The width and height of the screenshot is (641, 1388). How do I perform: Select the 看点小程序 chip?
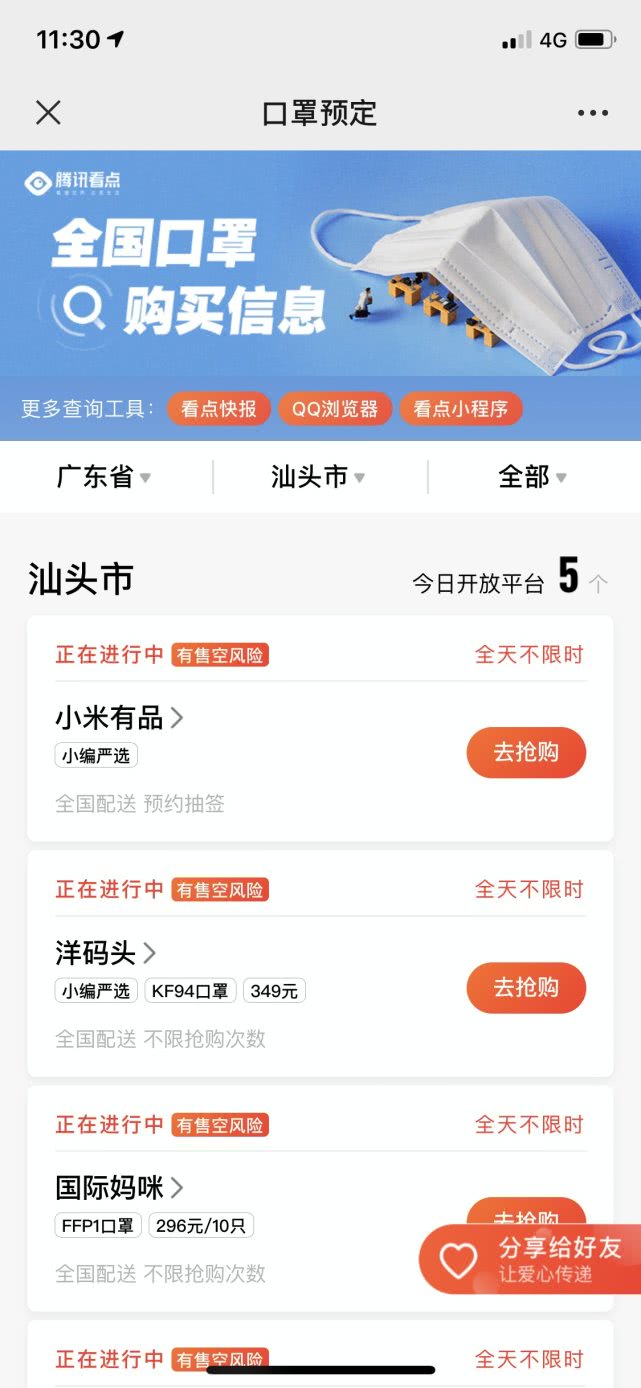click(x=461, y=409)
